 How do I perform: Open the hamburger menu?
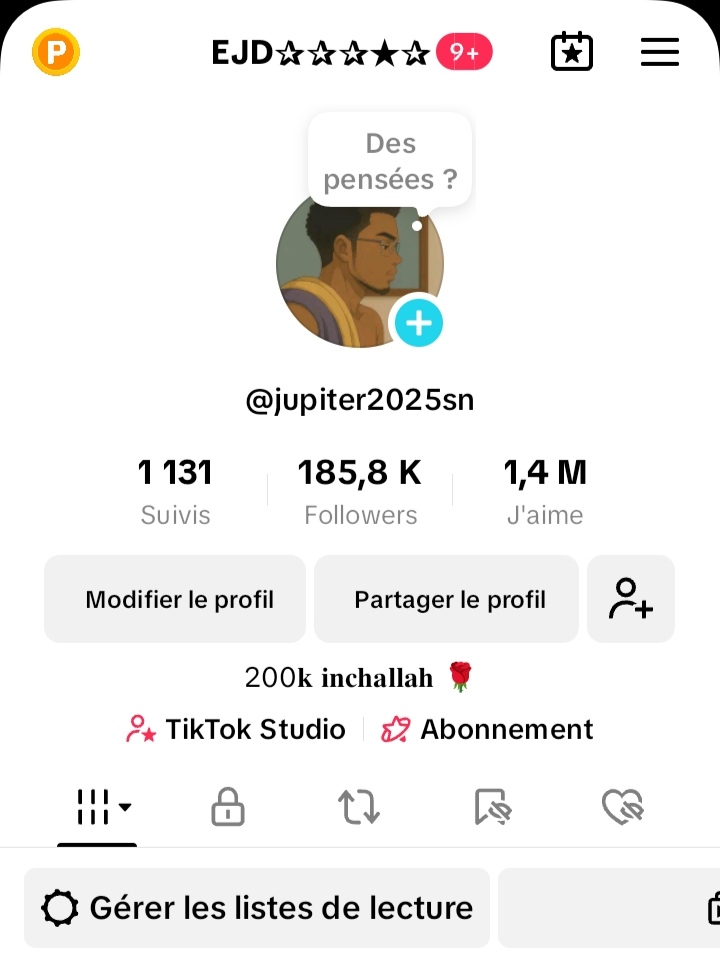point(660,52)
